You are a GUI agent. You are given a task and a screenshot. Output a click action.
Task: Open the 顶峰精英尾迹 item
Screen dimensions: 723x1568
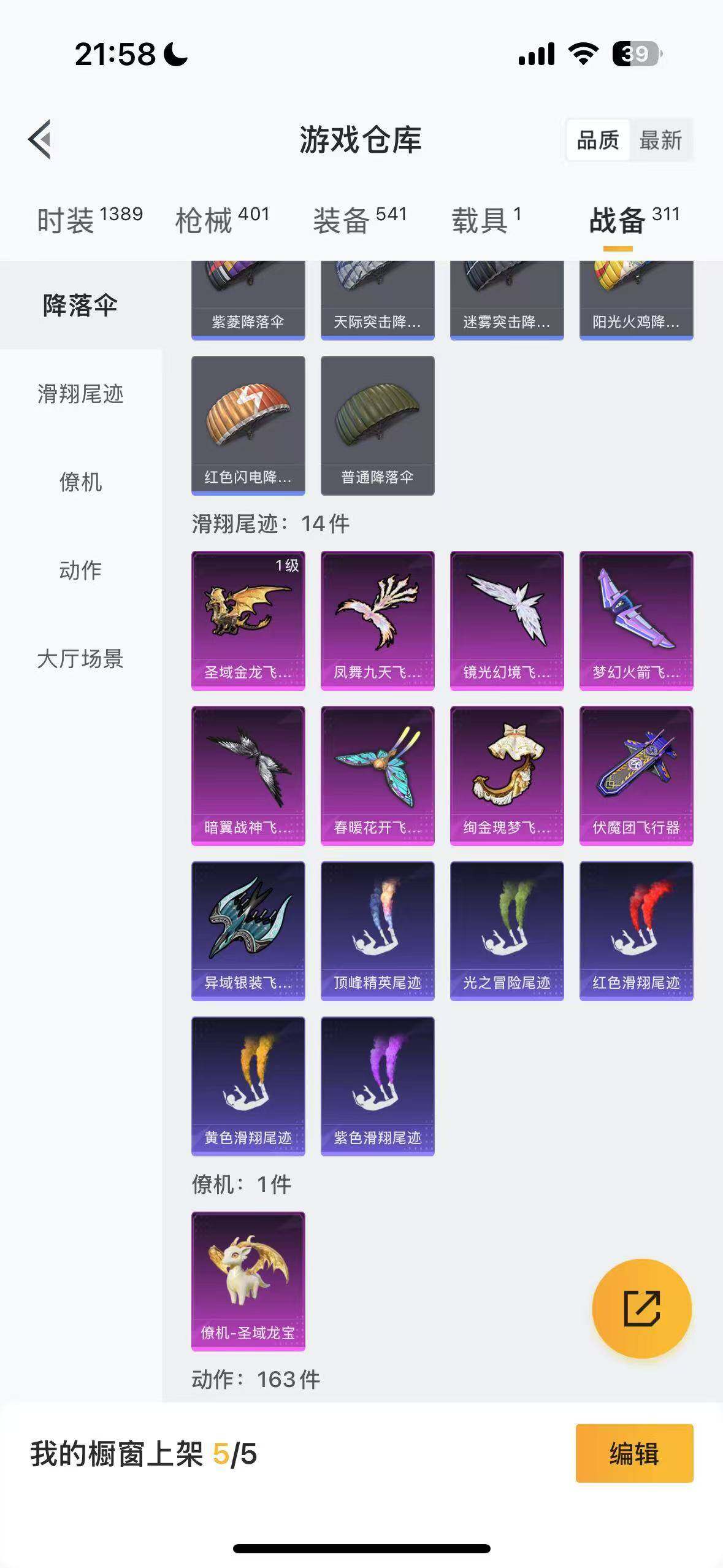tap(378, 931)
